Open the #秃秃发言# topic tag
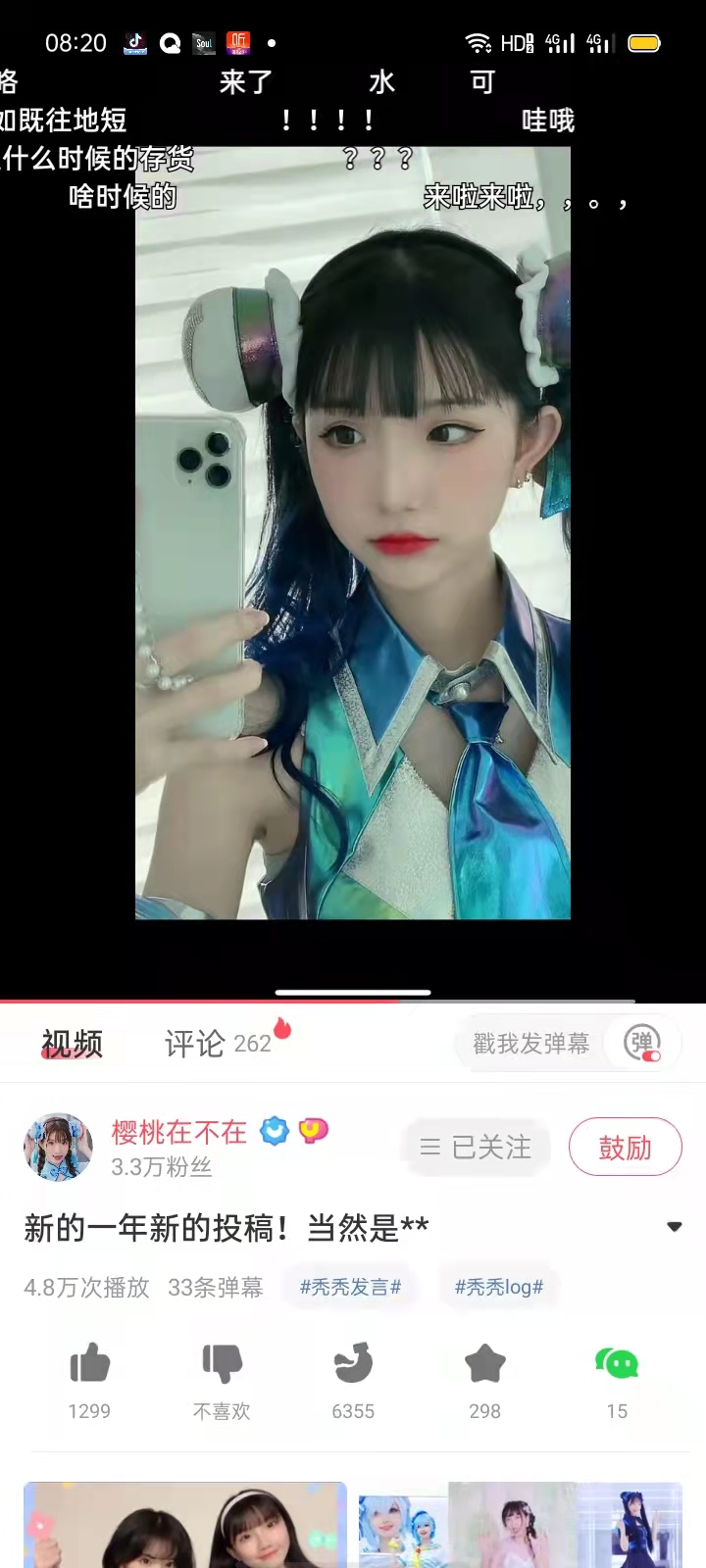The height and width of the screenshot is (1568, 706). (350, 1287)
